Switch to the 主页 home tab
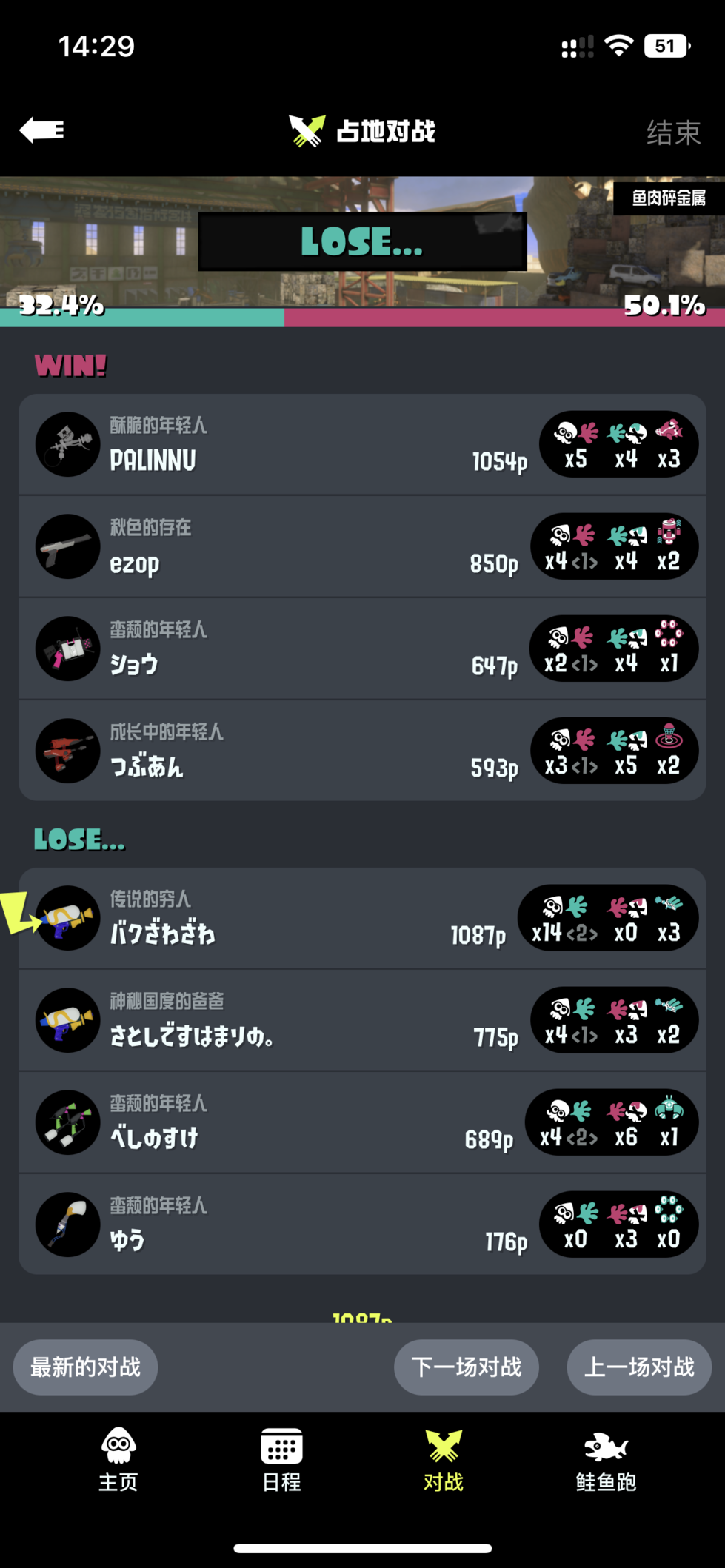The height and width of the screenshot is (1568, 725). click(118, 1460)
